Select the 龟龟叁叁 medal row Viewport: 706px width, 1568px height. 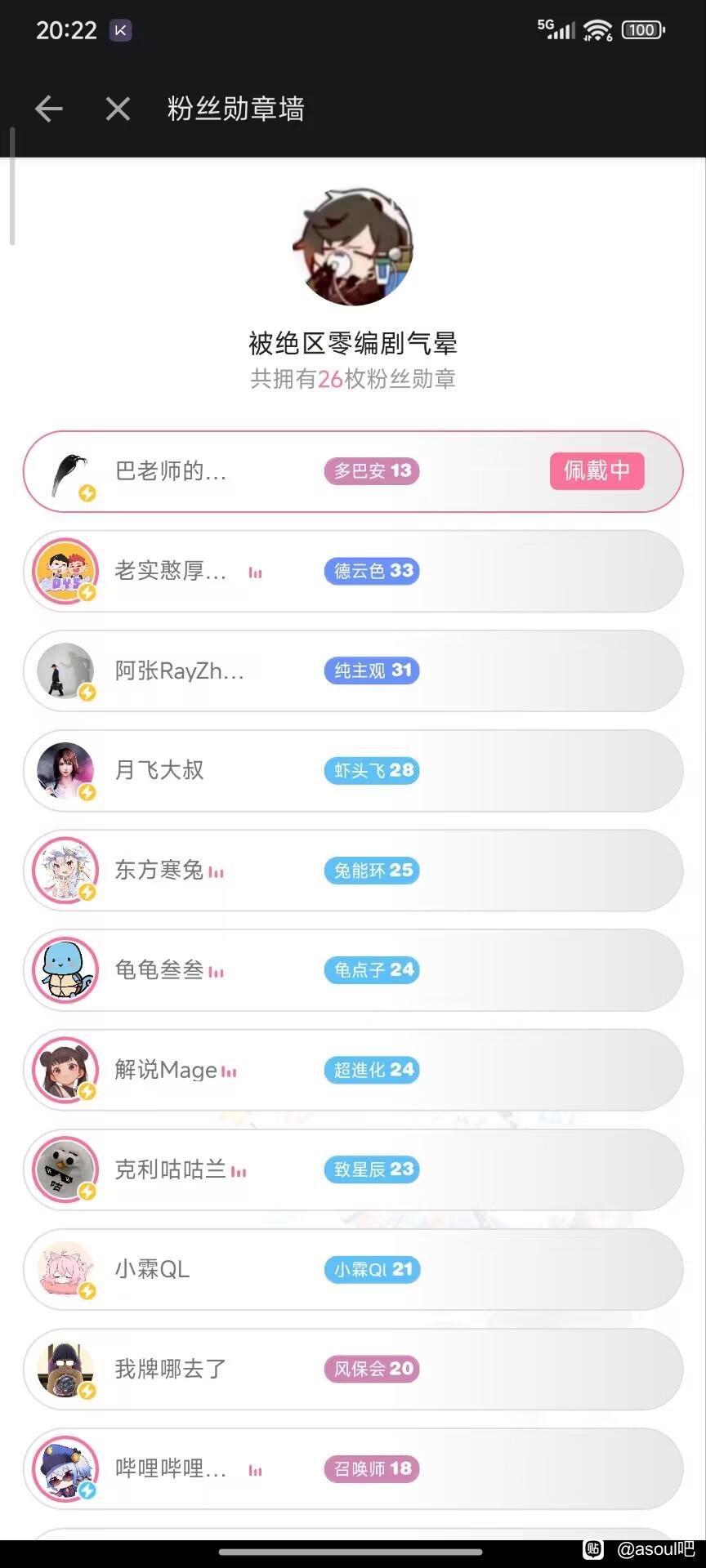click(x=353, y=969)
